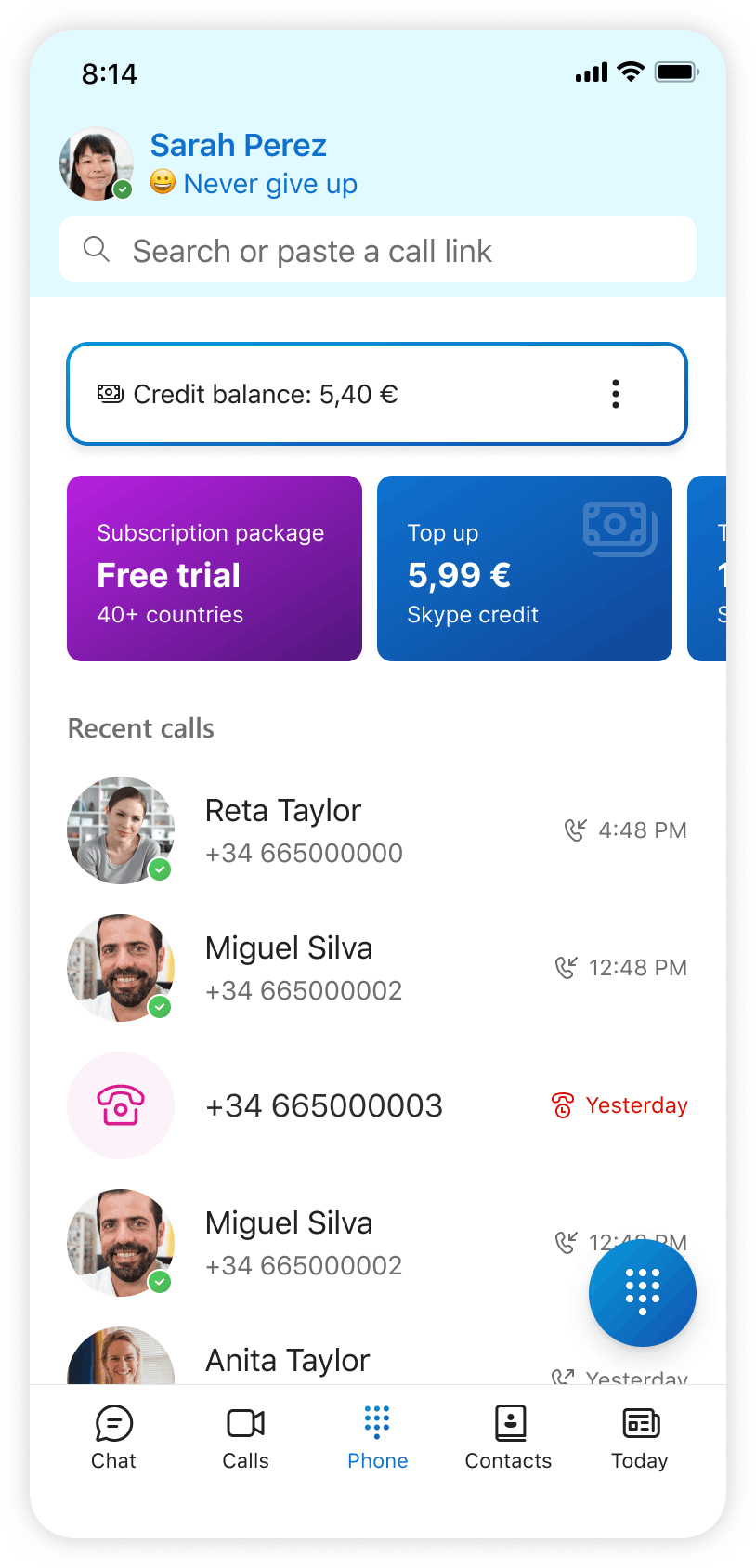756x1568 pixels.
Task: Open the Free trial subscription package card
Action: pos(215,568)
